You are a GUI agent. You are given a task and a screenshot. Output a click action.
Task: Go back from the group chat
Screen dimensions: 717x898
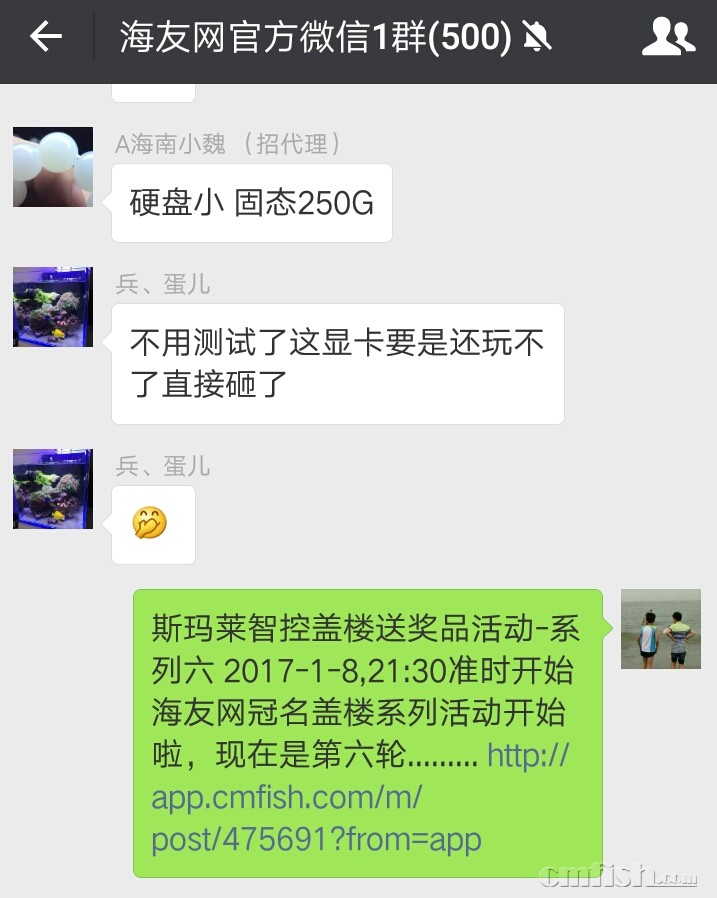pos(45,39)
